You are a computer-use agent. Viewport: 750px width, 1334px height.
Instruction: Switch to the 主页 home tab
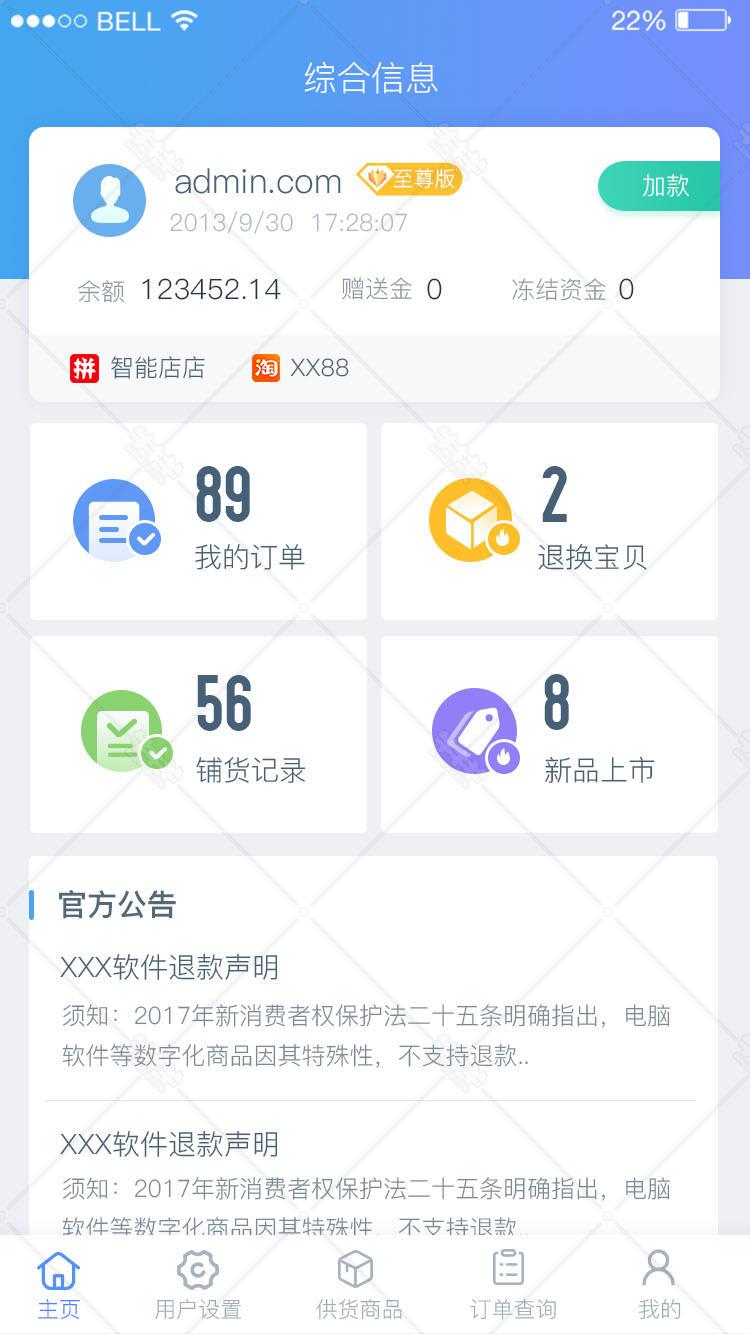click(59, 1285)
